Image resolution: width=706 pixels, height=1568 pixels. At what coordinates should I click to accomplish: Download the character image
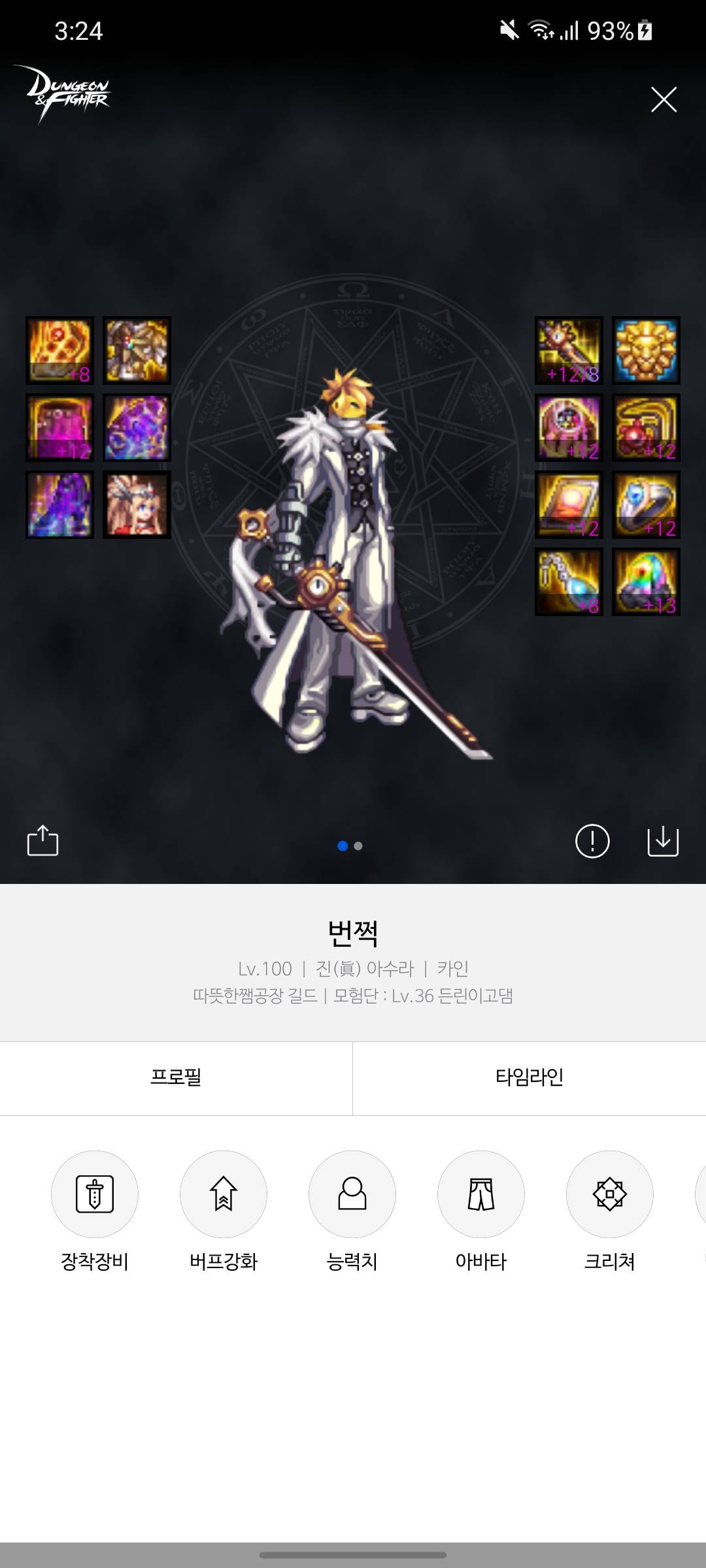click(x=663, y=841)
